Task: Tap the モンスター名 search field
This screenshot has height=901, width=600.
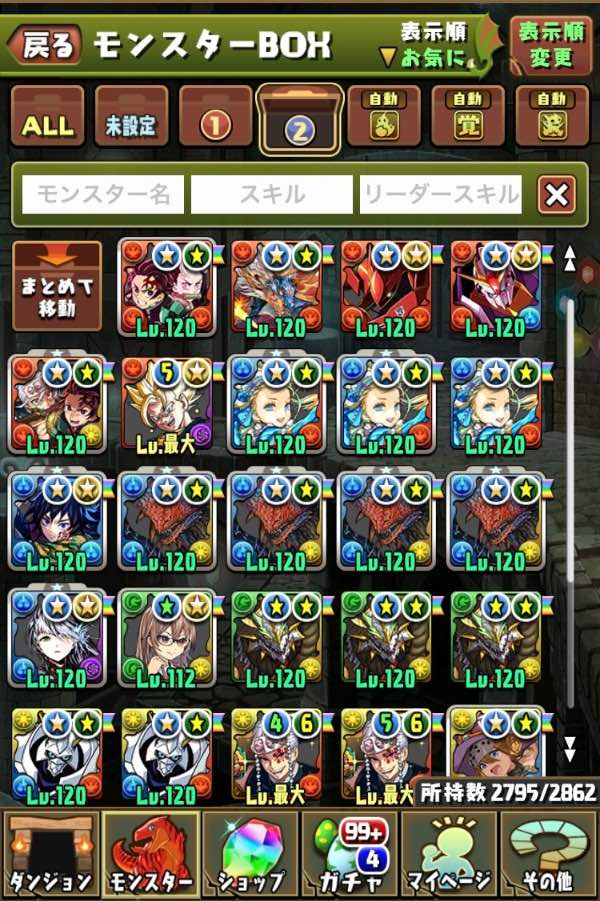Action: pyautogui.click(x=103, y=194)
